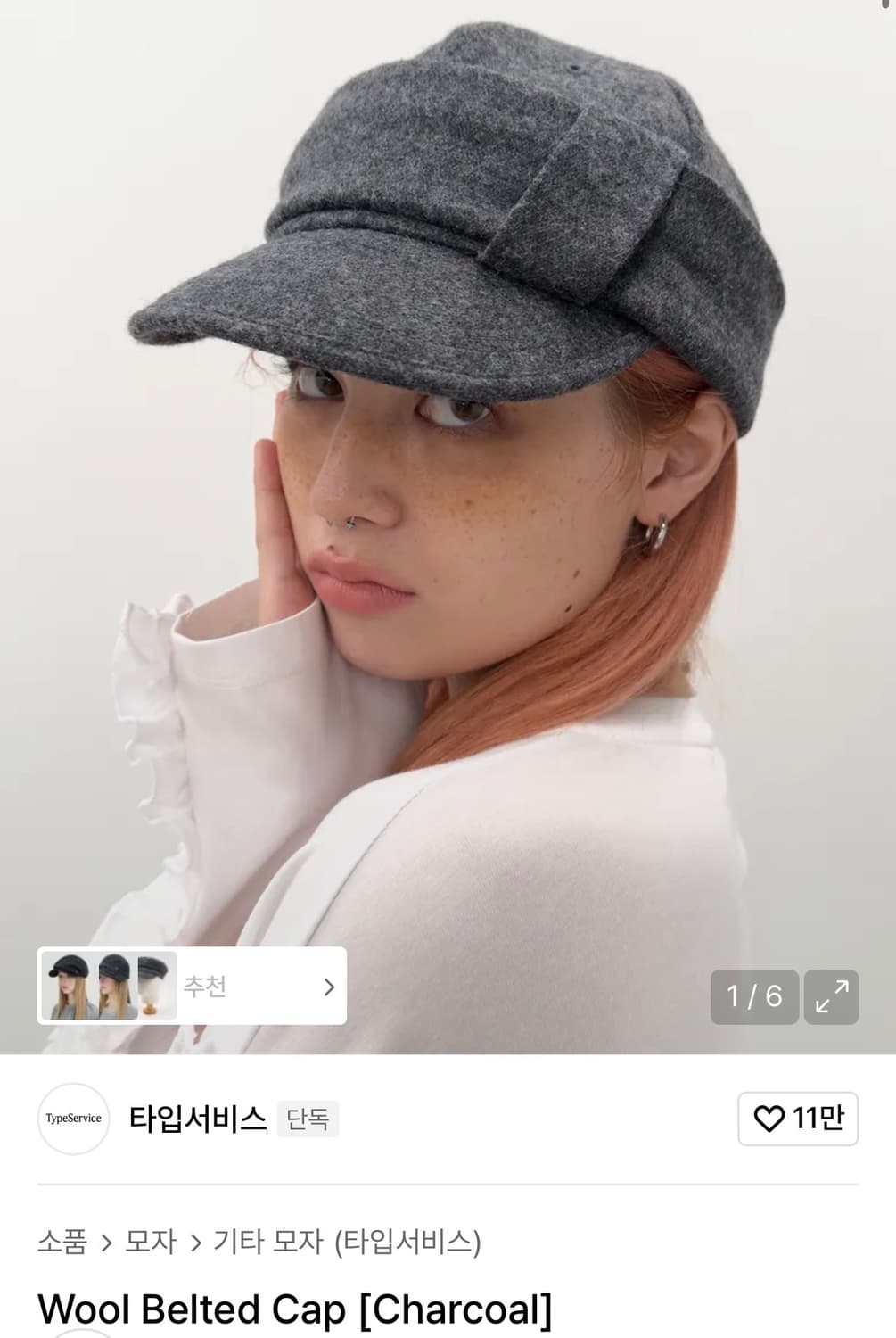Toggle the product like using the 11만 button
The height and width of the screenshot is (1338, 896).
point(798,1118)
